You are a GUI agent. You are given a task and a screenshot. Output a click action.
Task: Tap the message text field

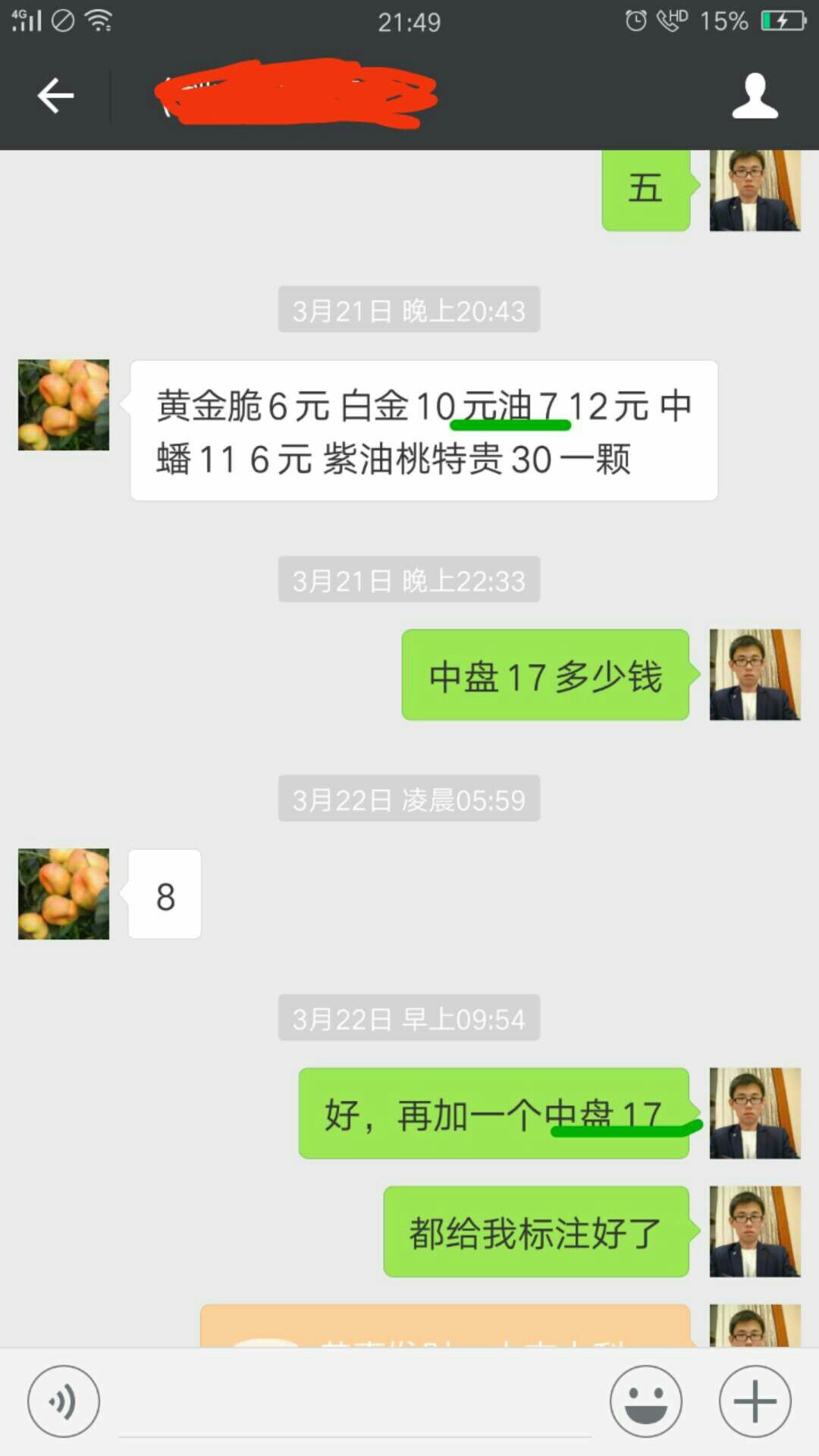coord(355,1401)
